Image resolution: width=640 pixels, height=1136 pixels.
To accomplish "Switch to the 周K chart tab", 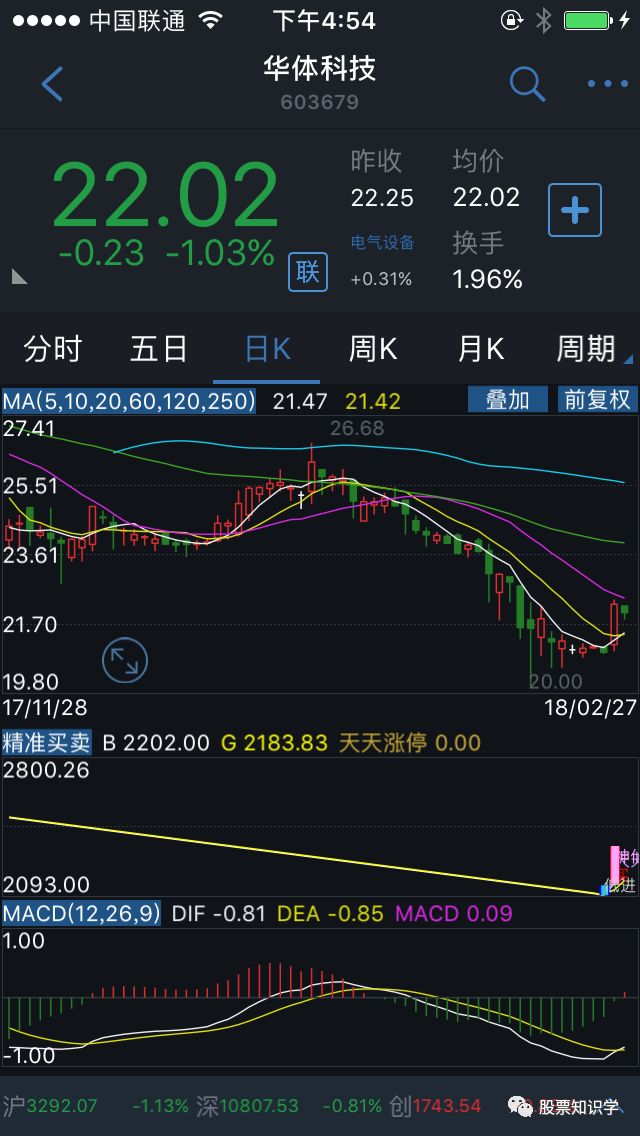I will pyautogui.click(x=373, y=349).
